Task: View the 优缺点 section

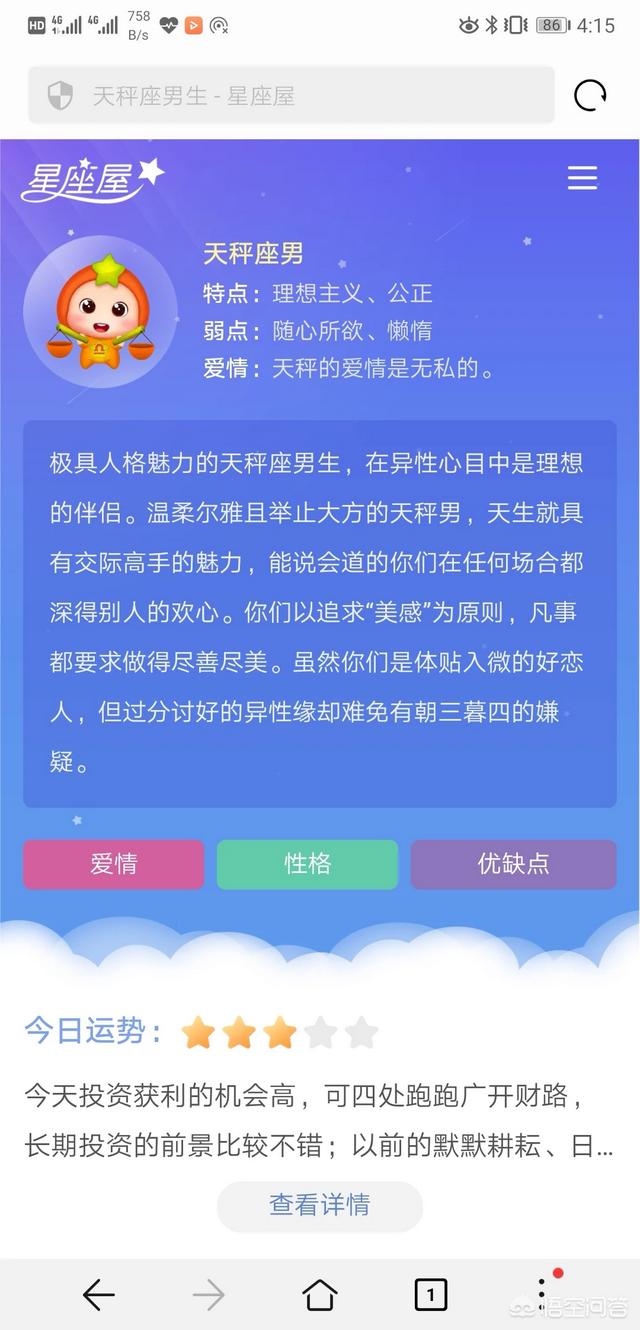Action: 513,864
